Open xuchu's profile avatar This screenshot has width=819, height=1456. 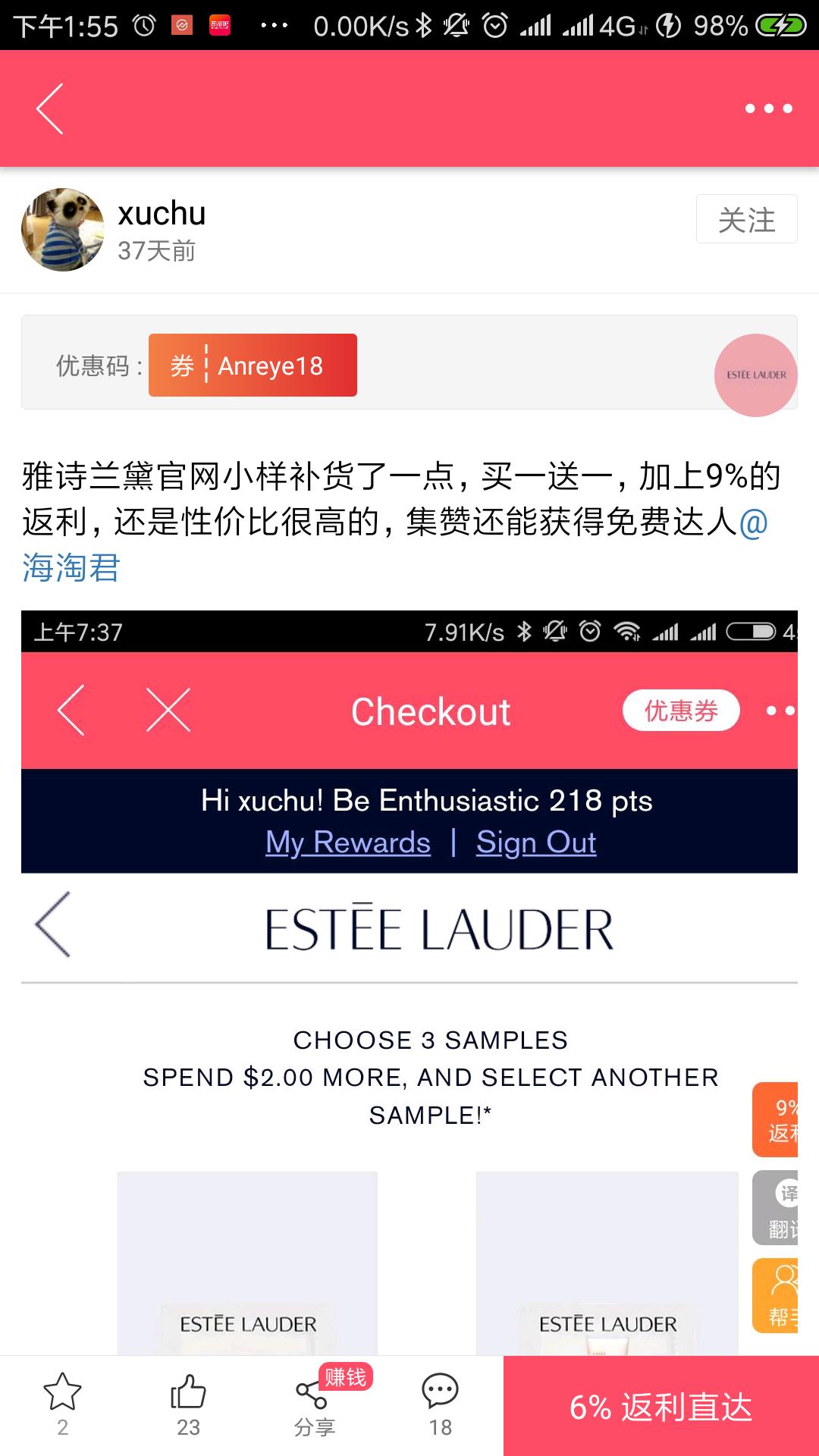coord(63,230)
